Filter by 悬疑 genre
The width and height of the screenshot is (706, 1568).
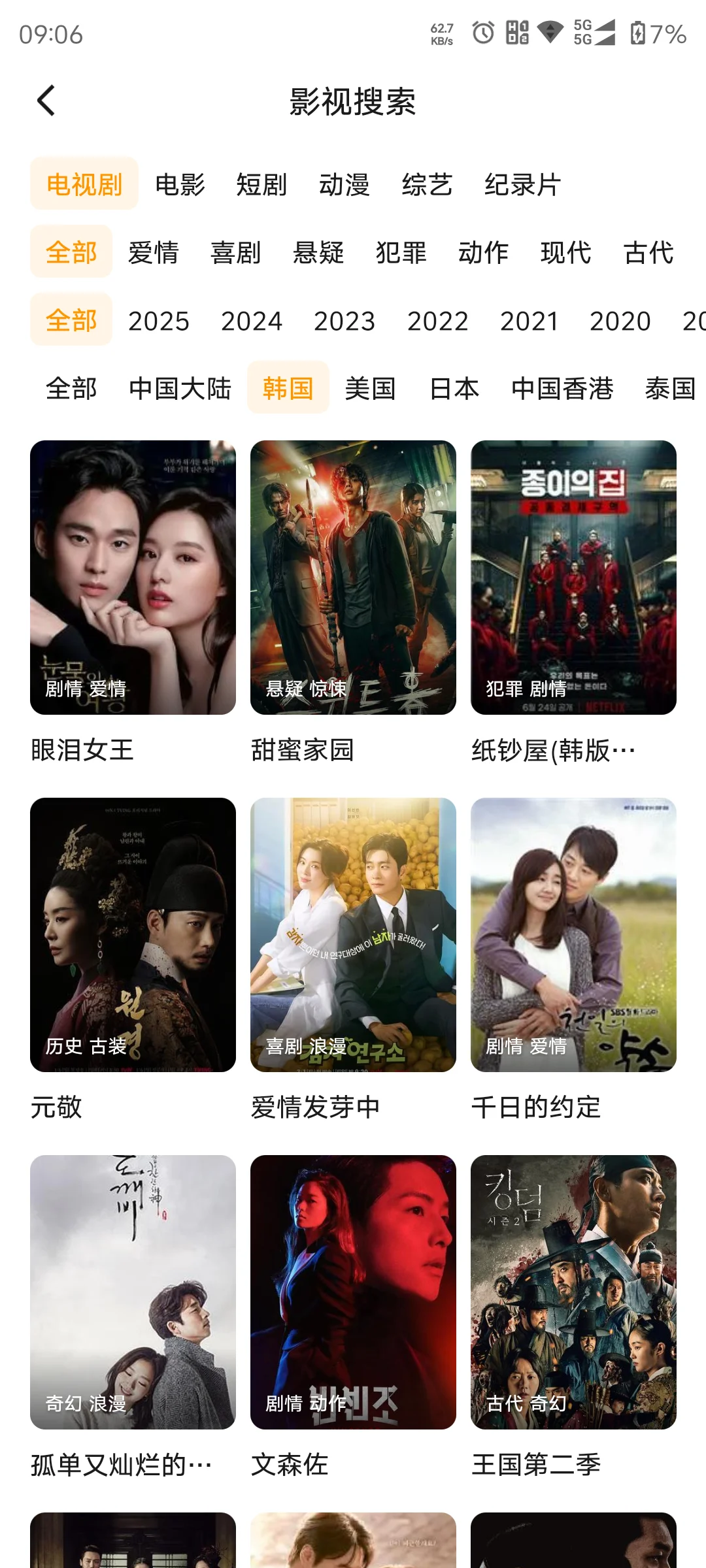[x=318, y=252]
